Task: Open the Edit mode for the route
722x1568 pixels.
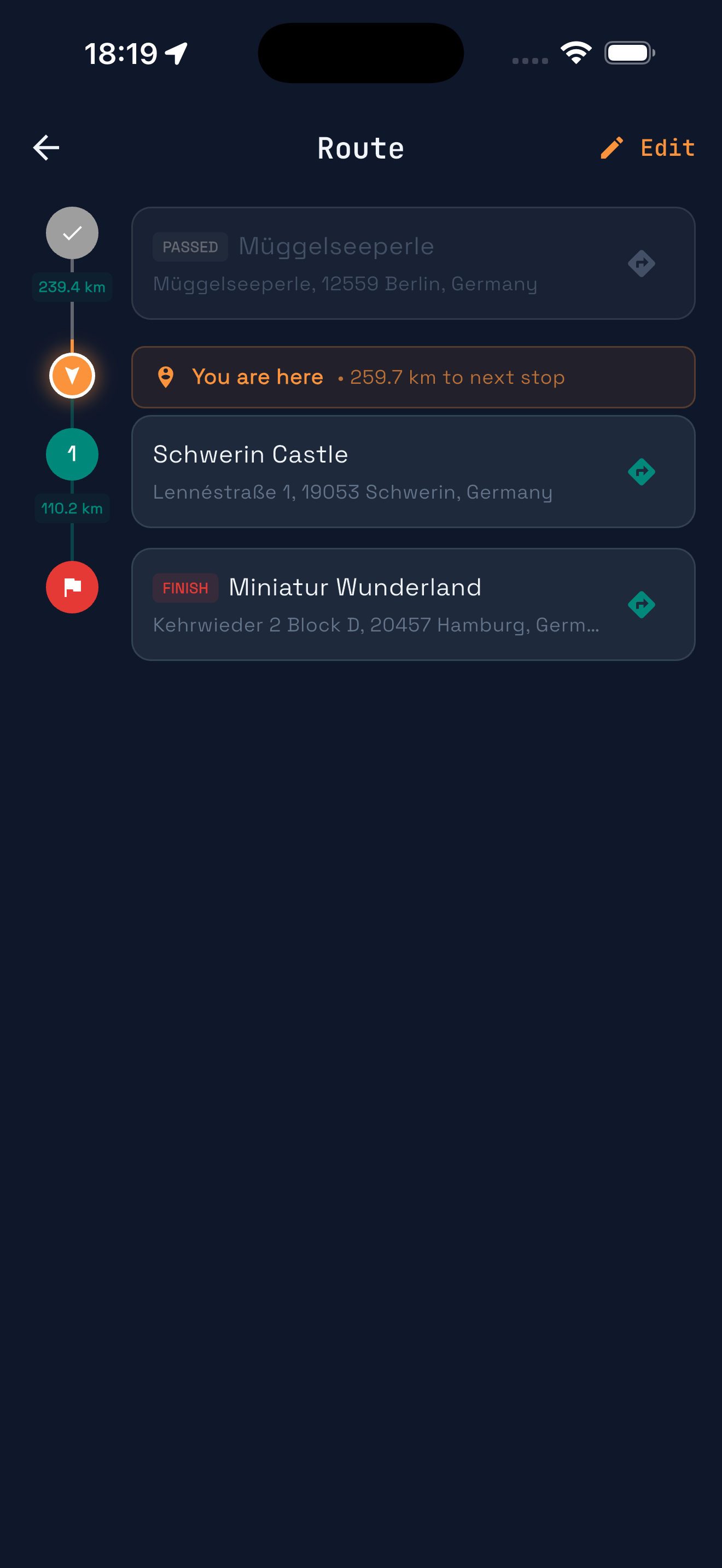Action: tap(666, 147)
